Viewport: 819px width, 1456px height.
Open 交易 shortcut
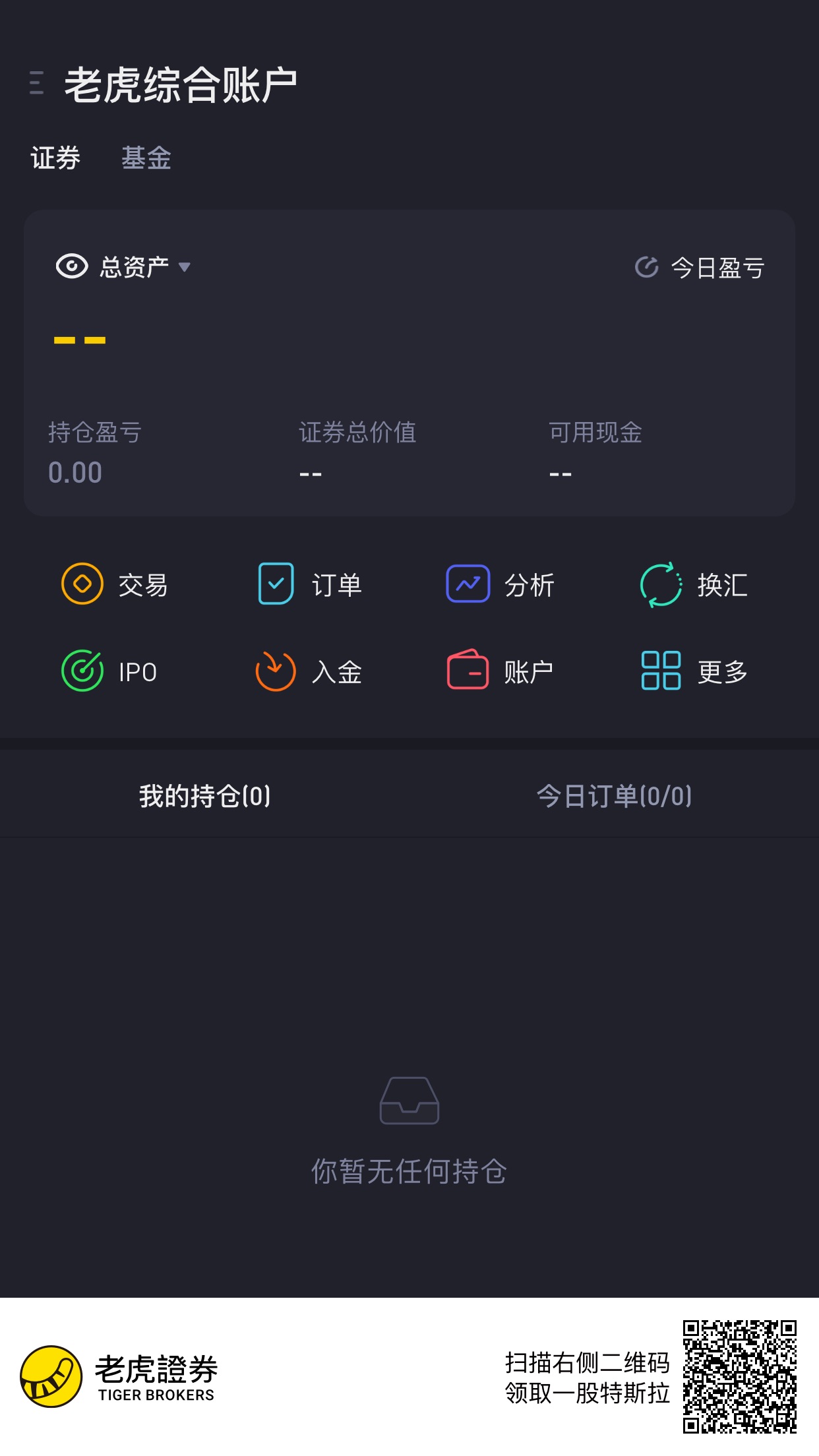(x=115, y=584)
